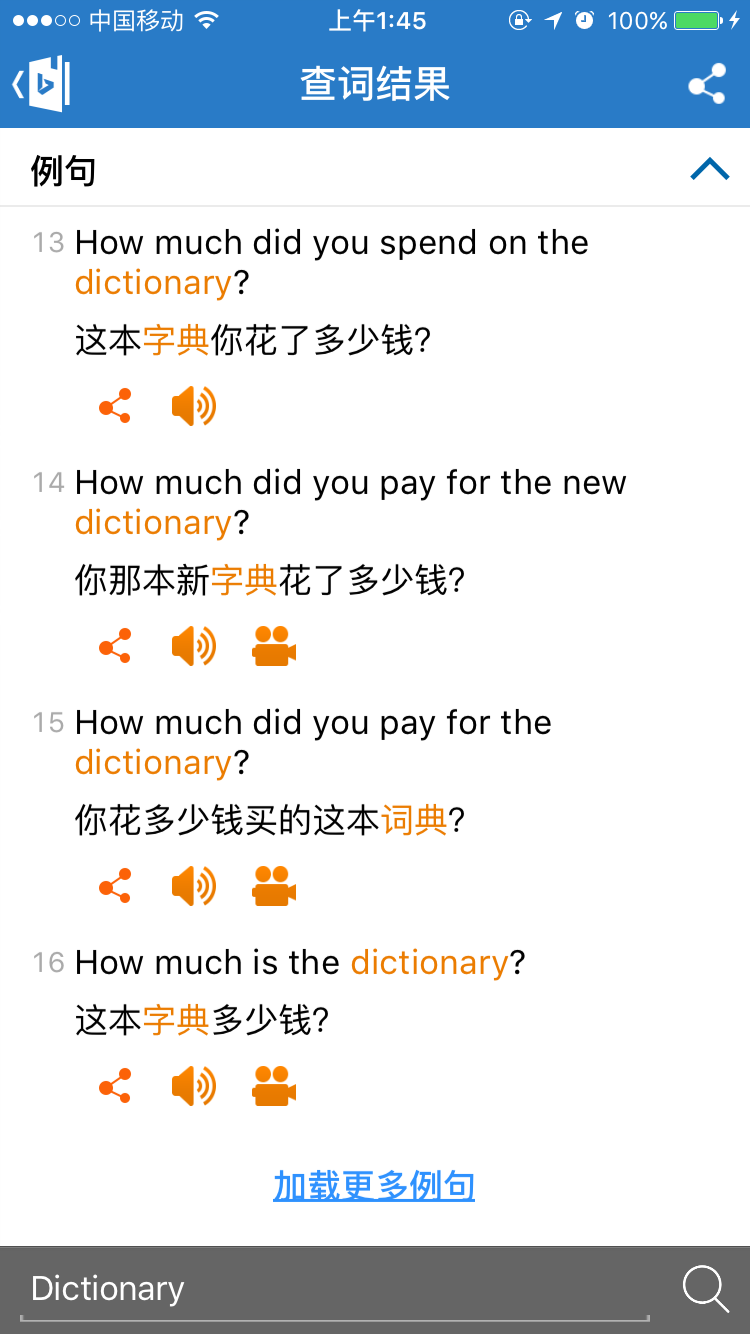Viewport: 750px width, 1334px height.
Task: Share example sentence 15
Action: pyautogui.click(x=115, y=886)
